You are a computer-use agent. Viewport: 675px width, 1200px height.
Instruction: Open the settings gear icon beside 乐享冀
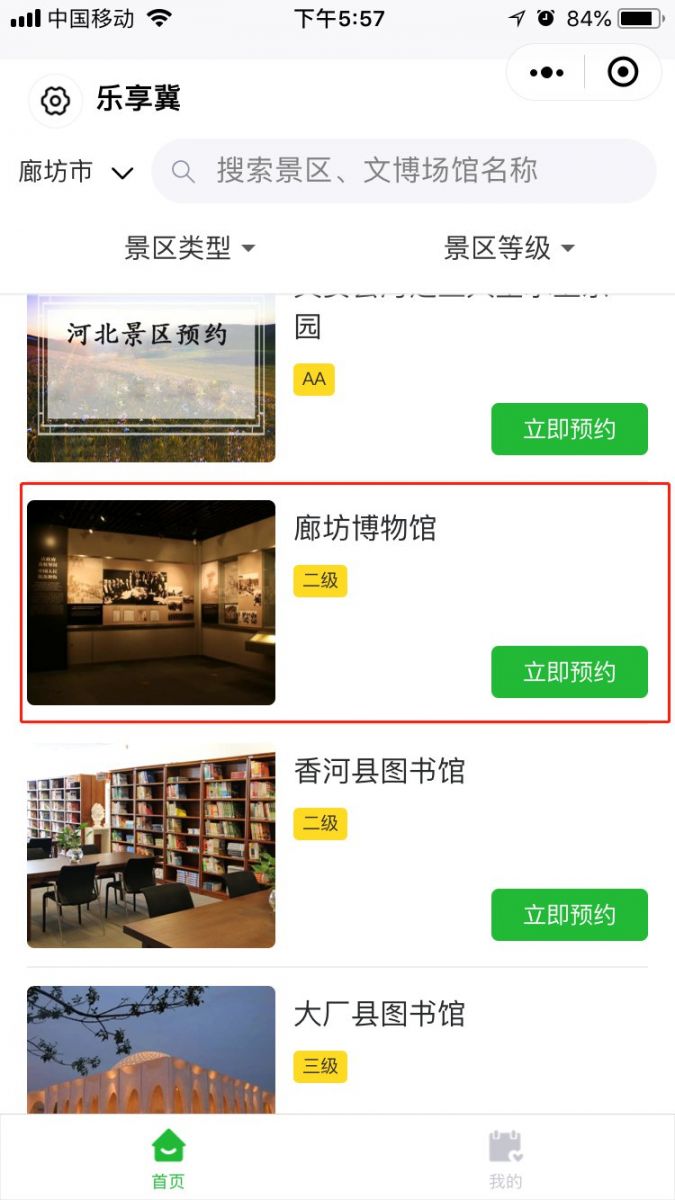55,100
